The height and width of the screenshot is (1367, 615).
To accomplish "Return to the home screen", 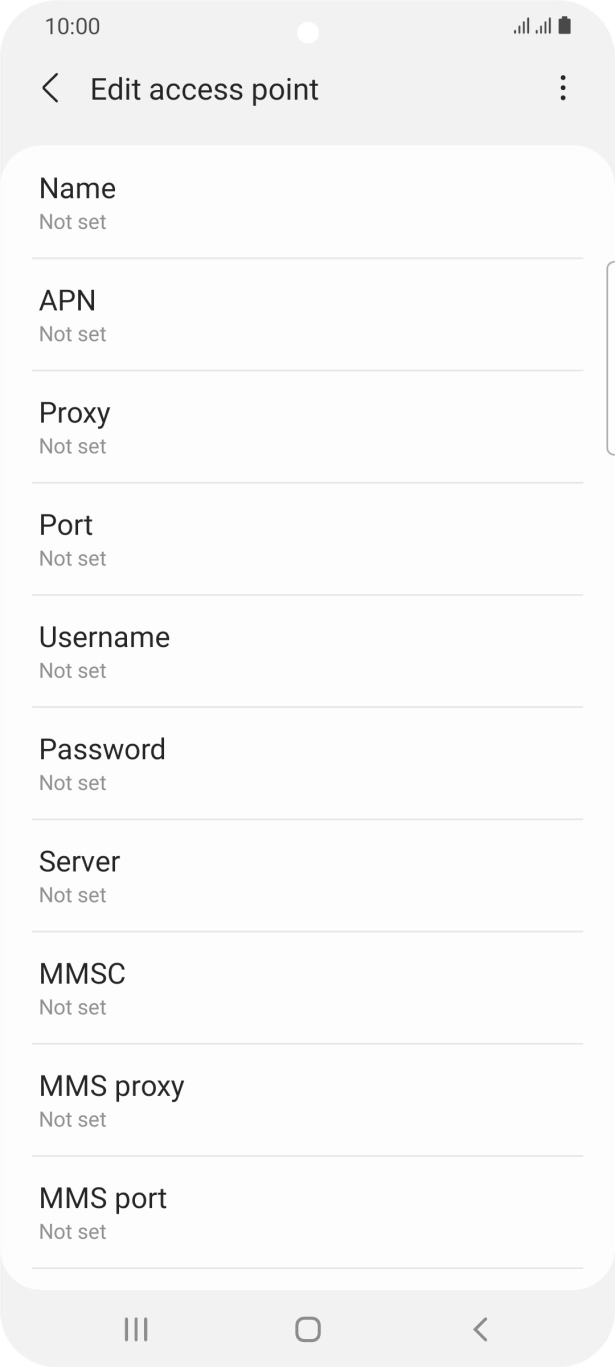I will (x=308, y=1329).
